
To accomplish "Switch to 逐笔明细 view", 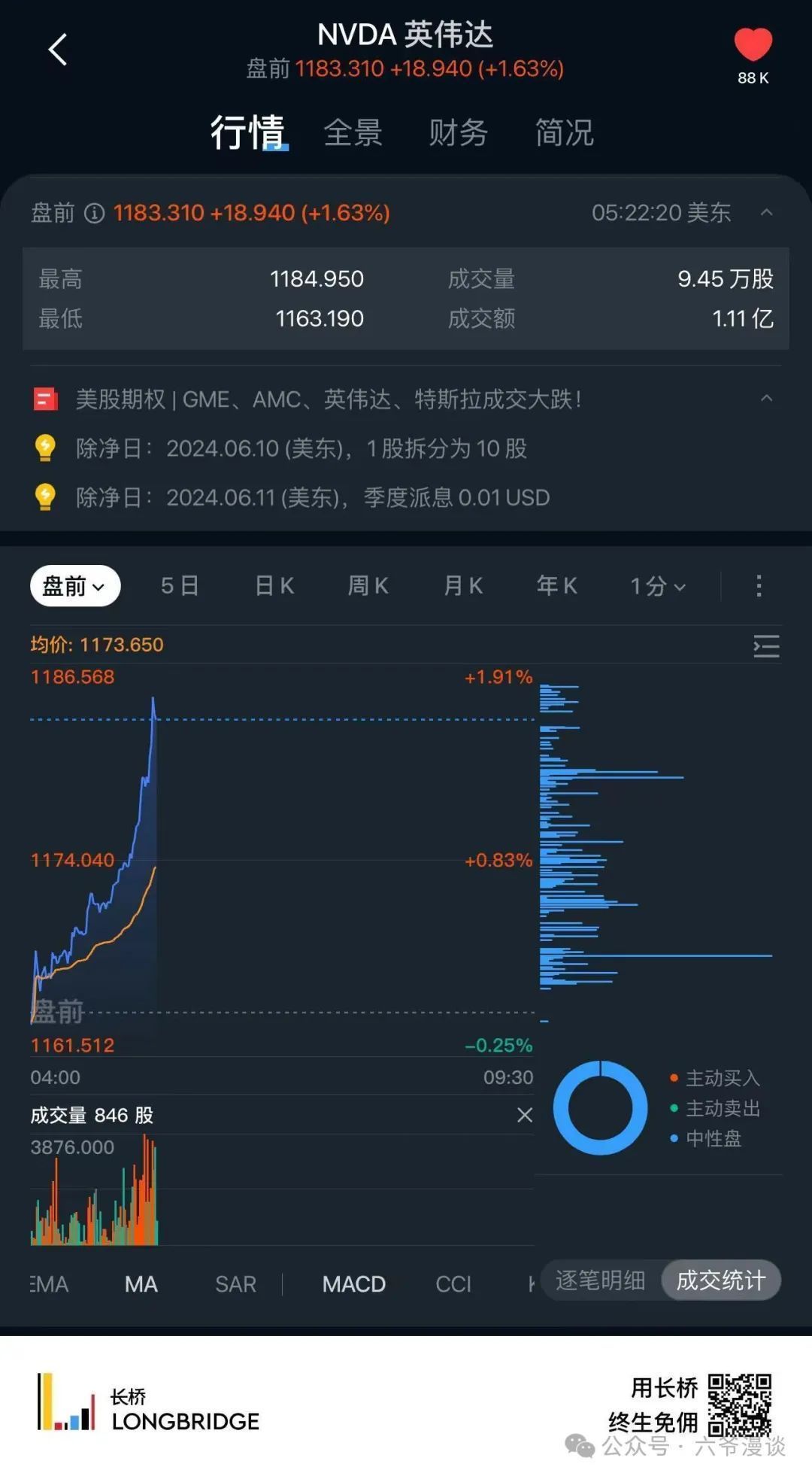I will coord(600,1280).
